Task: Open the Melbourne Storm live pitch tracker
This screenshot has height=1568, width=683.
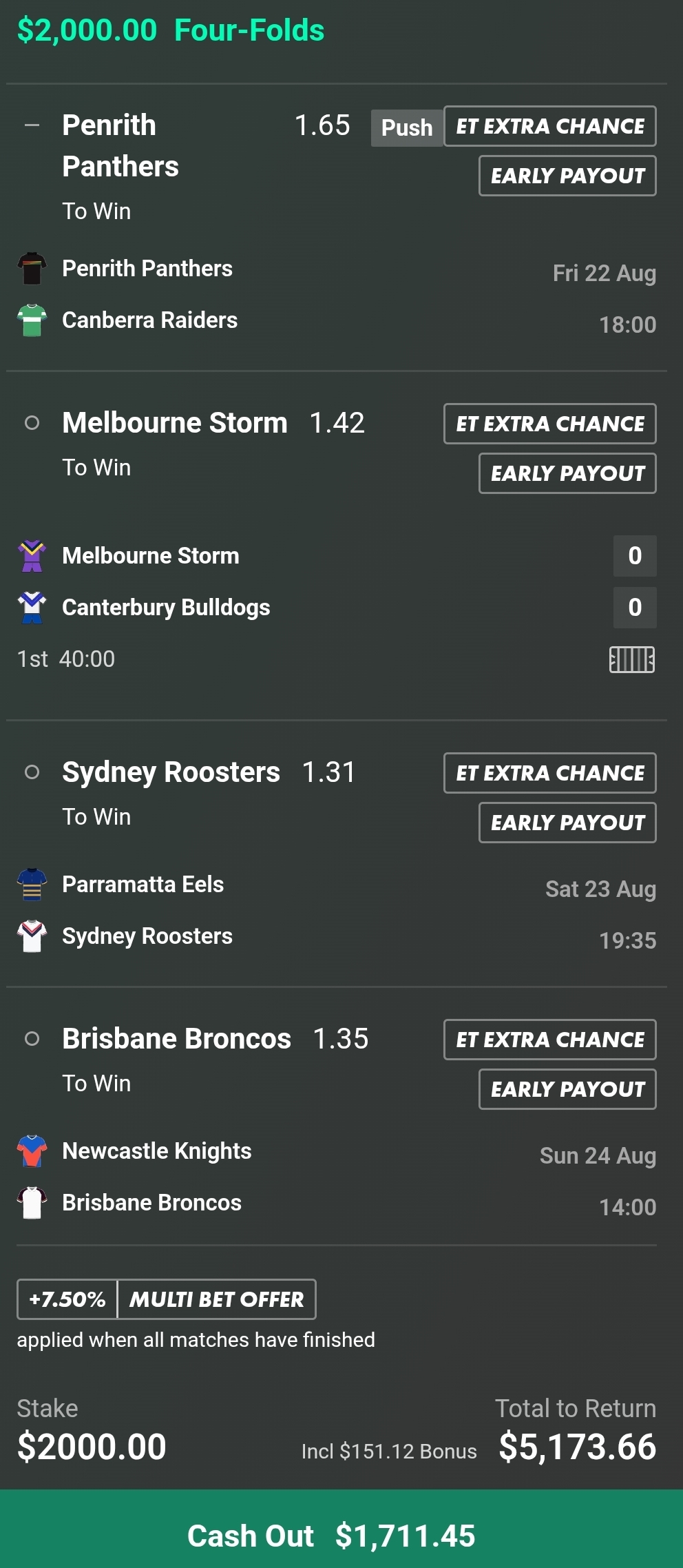Action: pyautogui.click(x=631, y=659)
